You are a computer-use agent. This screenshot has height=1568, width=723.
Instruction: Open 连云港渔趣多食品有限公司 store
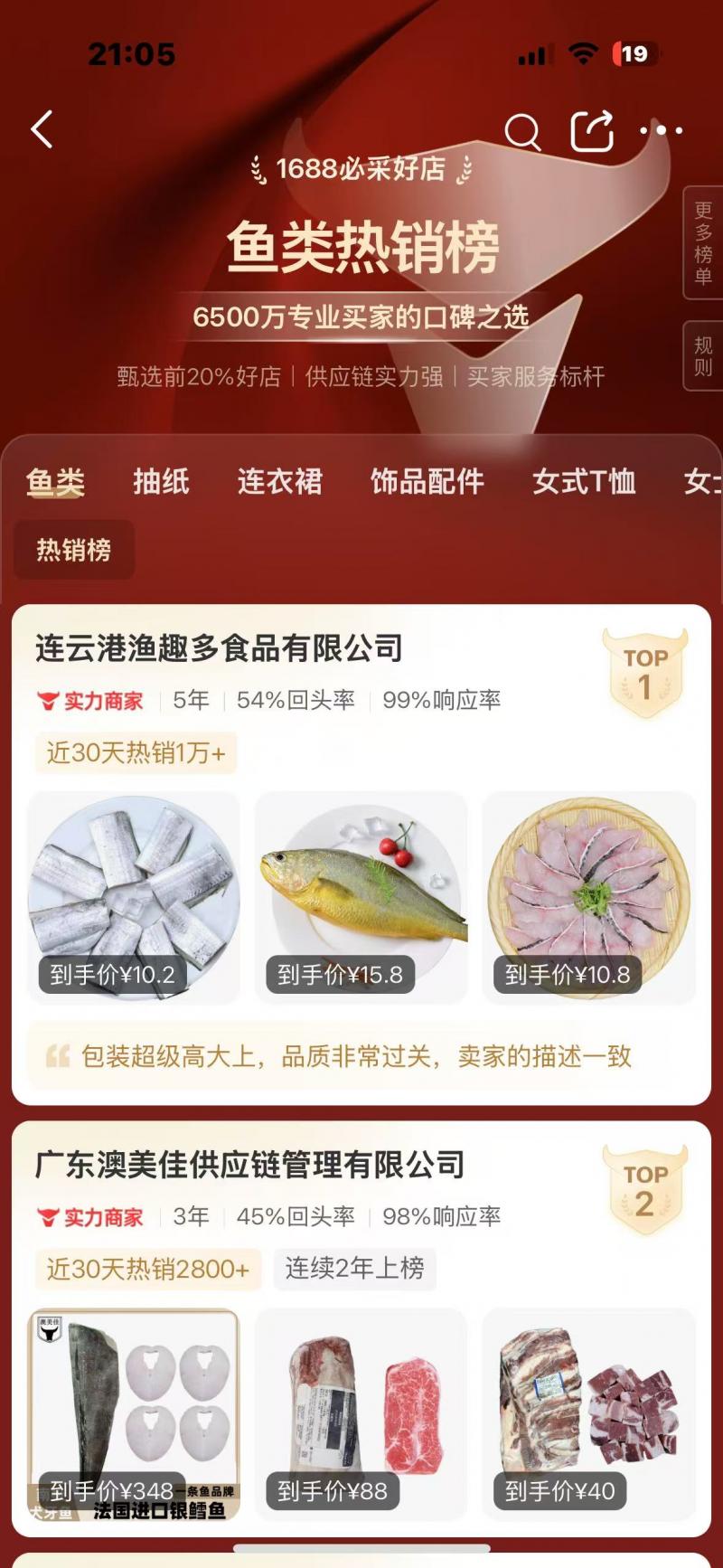[219, 648]
